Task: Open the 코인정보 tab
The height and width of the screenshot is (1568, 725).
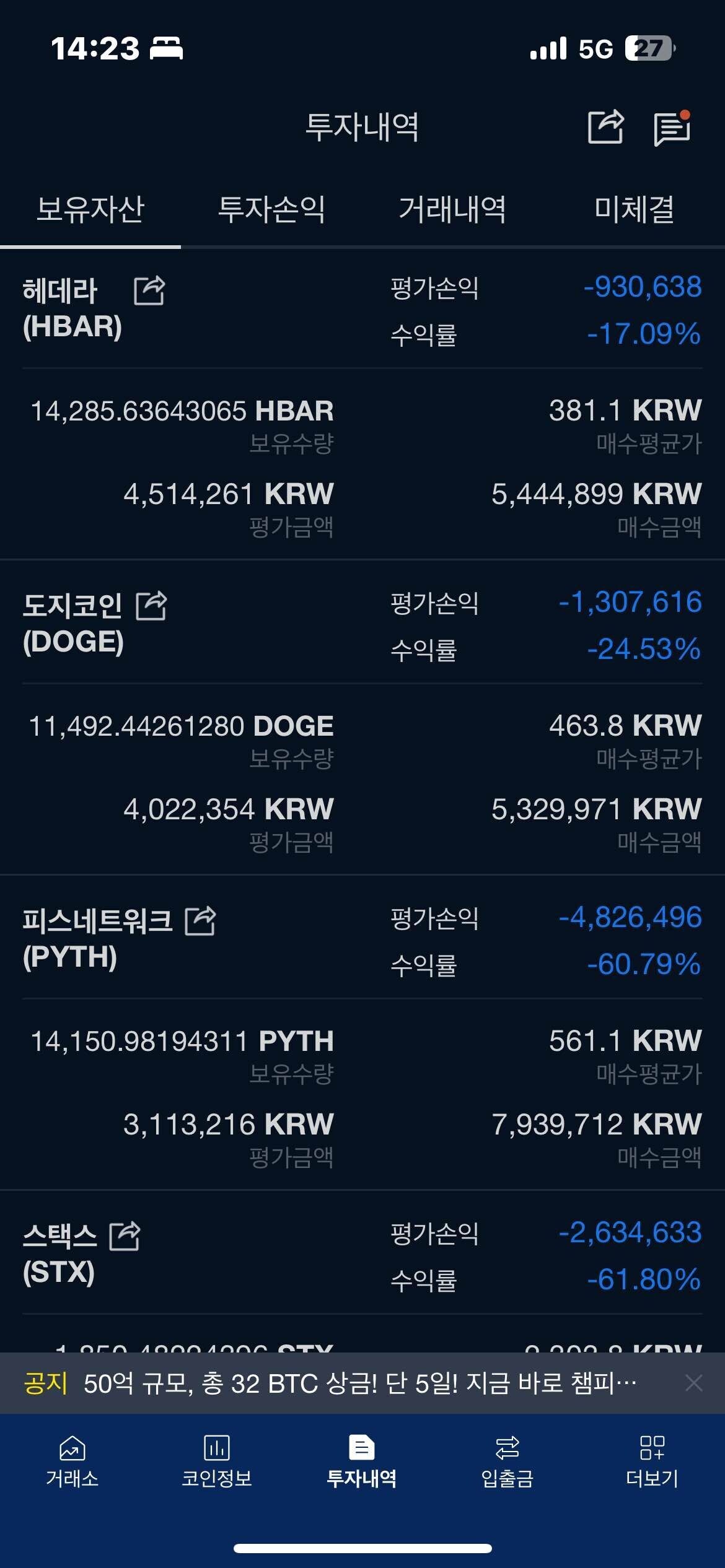Action: click(217, 1461)
